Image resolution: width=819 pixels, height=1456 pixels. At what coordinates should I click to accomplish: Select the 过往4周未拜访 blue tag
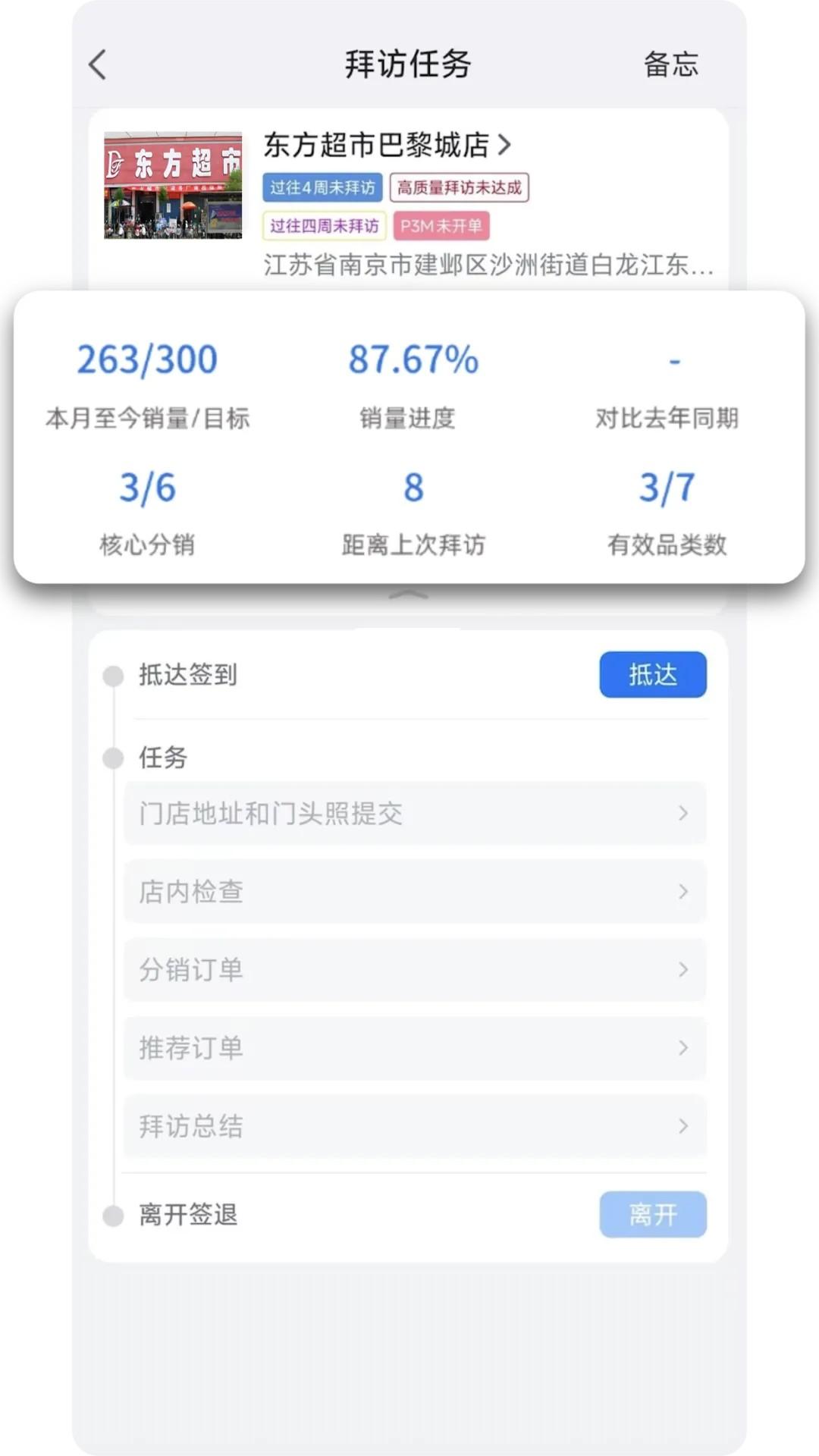[325, 188]
